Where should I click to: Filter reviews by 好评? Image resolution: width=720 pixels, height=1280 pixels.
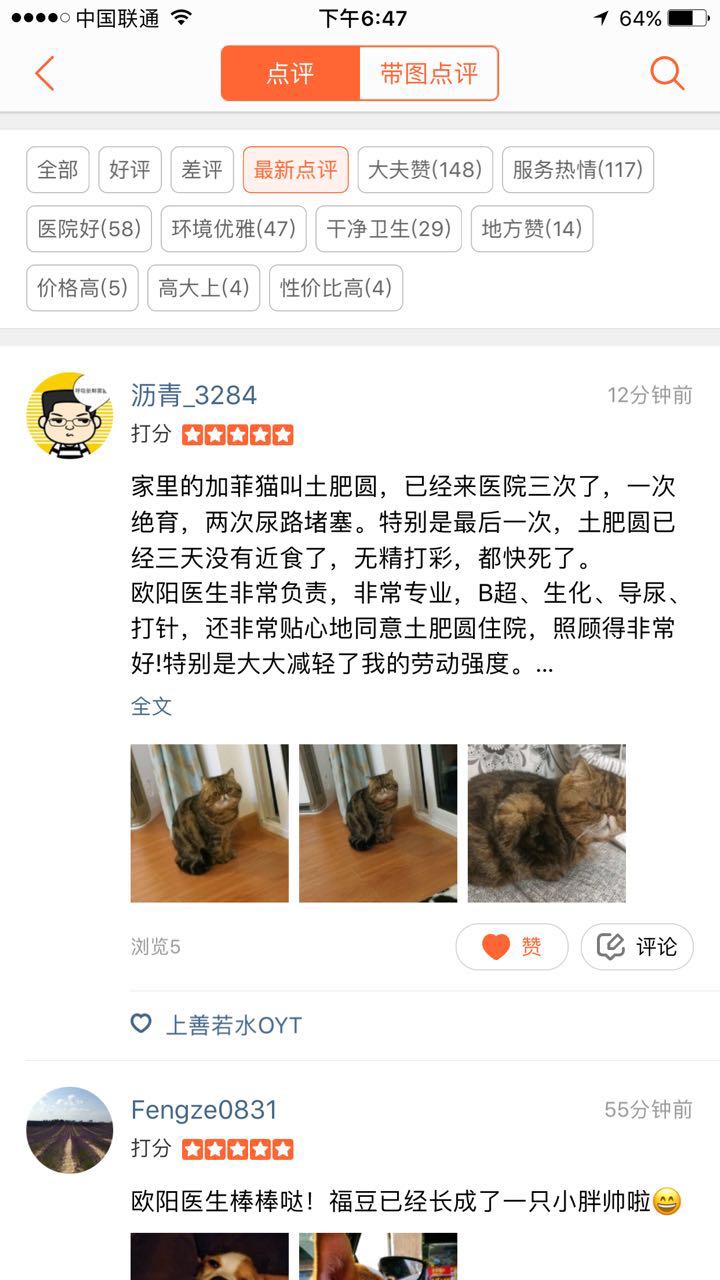click(x=130, y=170)
